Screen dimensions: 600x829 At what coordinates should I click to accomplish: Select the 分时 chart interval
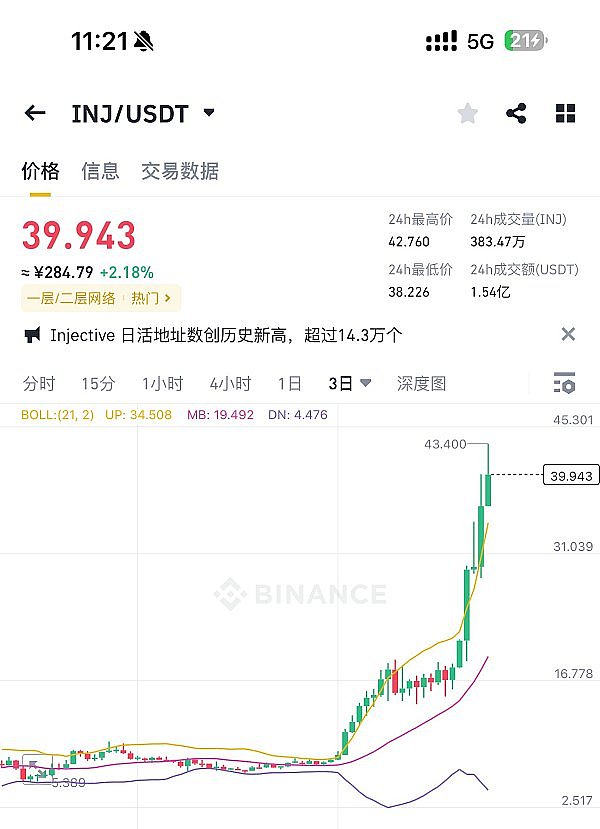39,383
